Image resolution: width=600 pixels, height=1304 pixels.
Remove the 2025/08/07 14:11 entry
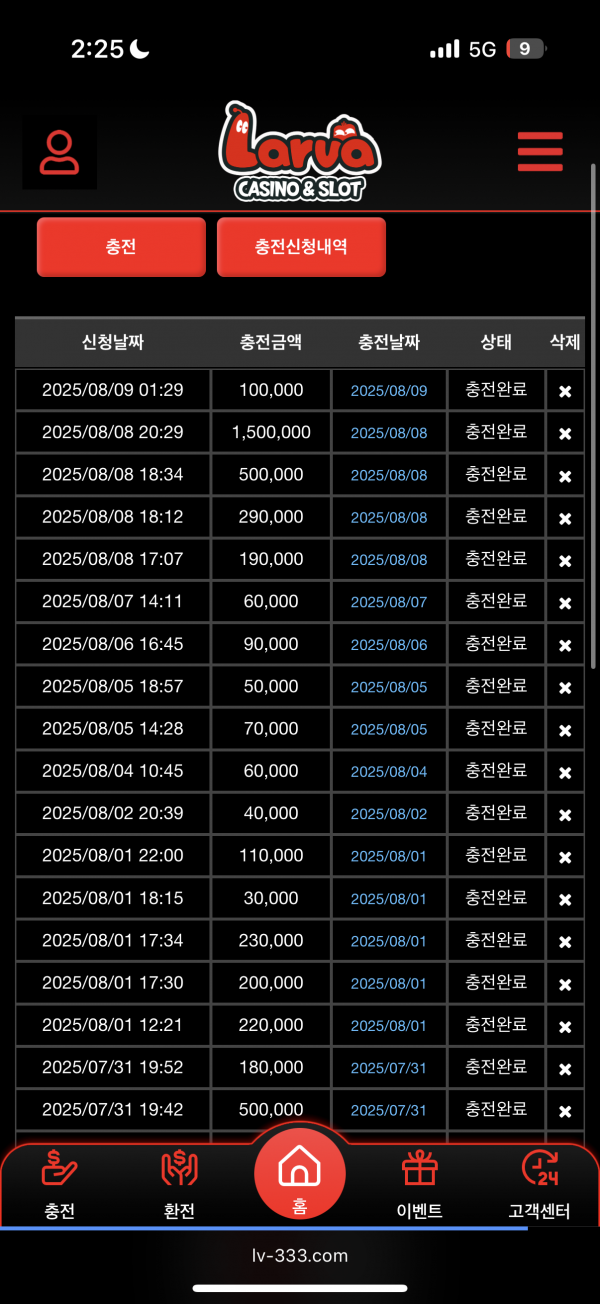[565, 602]
